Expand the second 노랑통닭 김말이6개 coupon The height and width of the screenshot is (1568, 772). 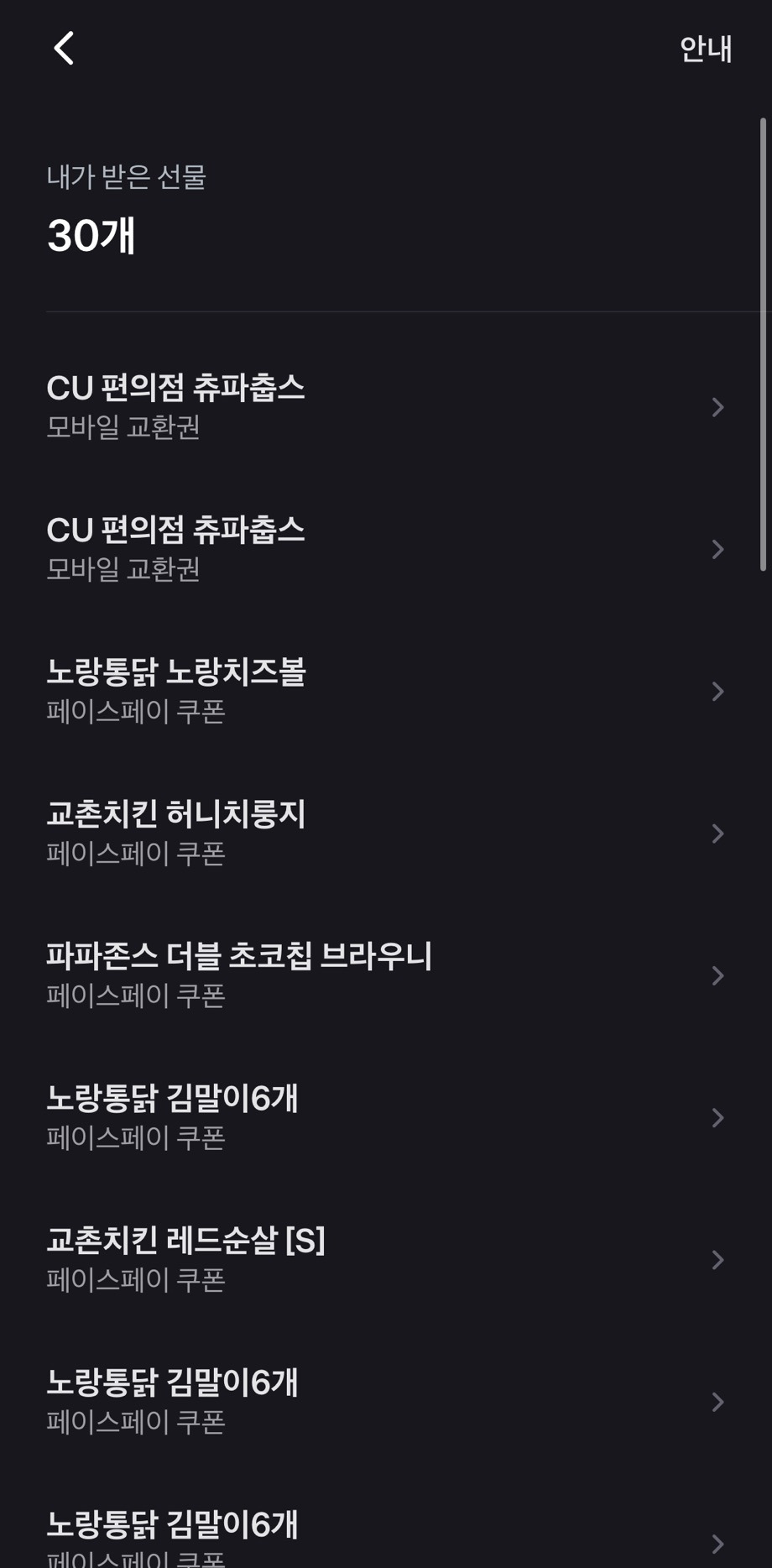[336, 1401]
